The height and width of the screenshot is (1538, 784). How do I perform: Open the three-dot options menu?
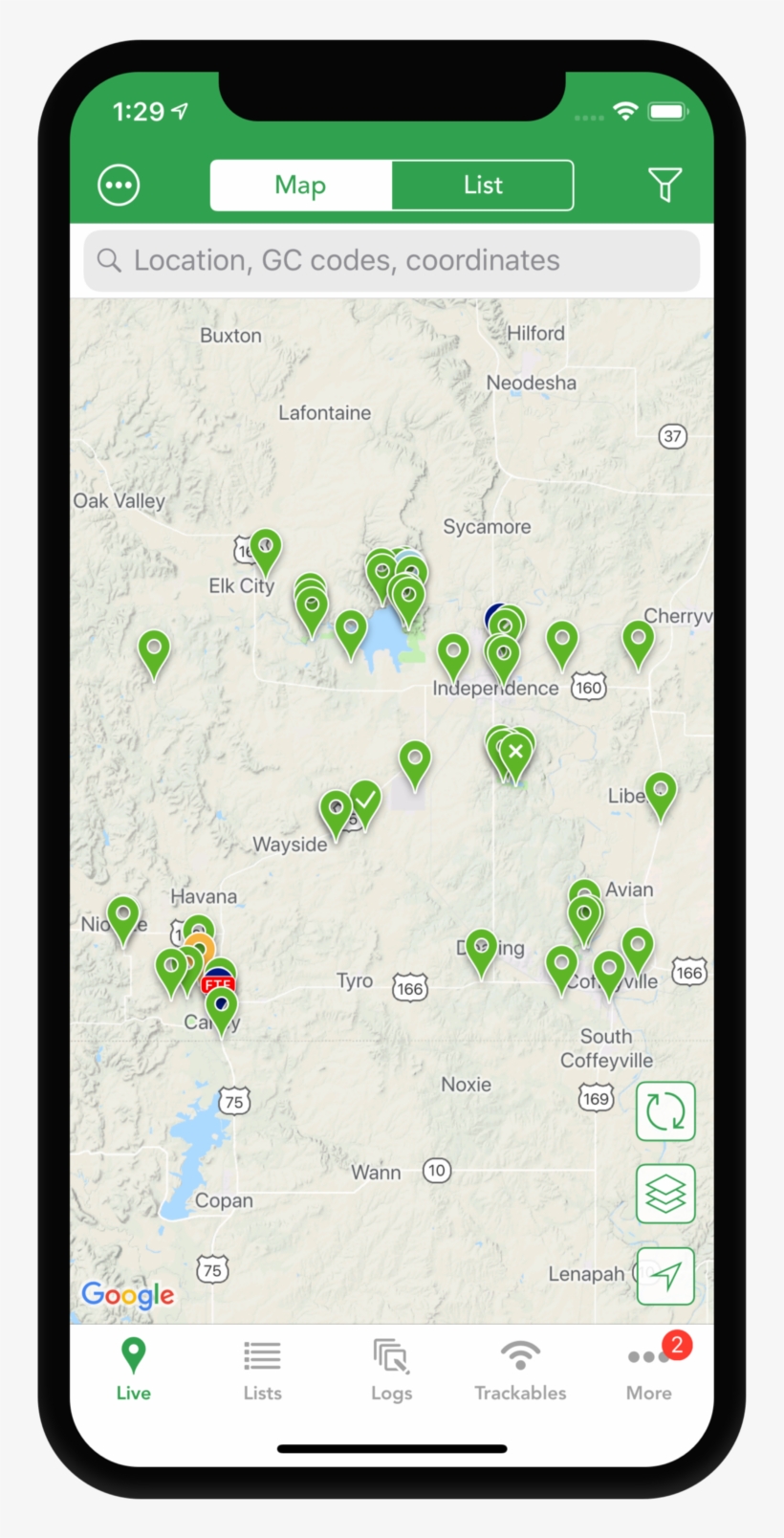point(119,185)
